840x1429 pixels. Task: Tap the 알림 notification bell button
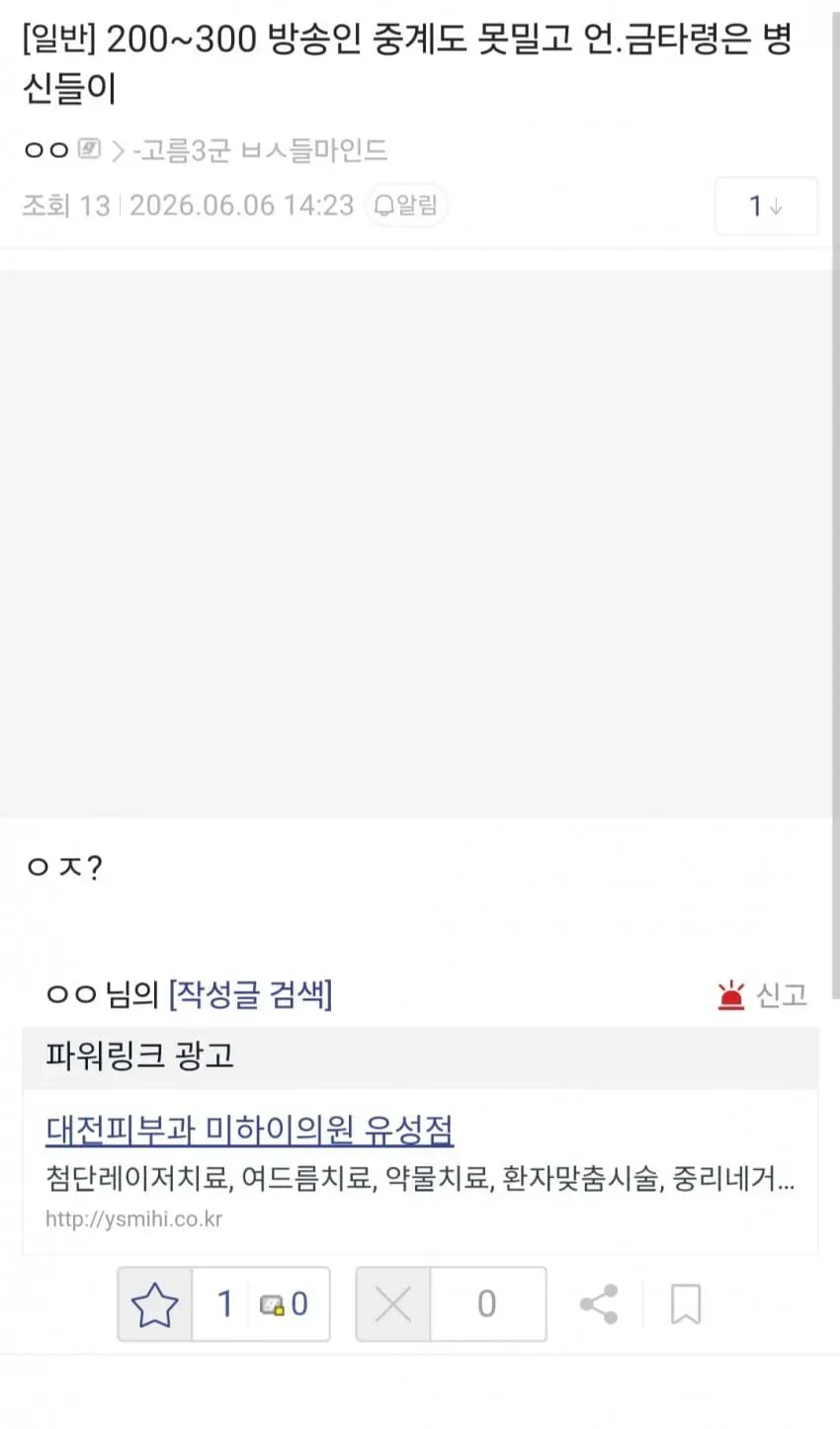(406, 206)
